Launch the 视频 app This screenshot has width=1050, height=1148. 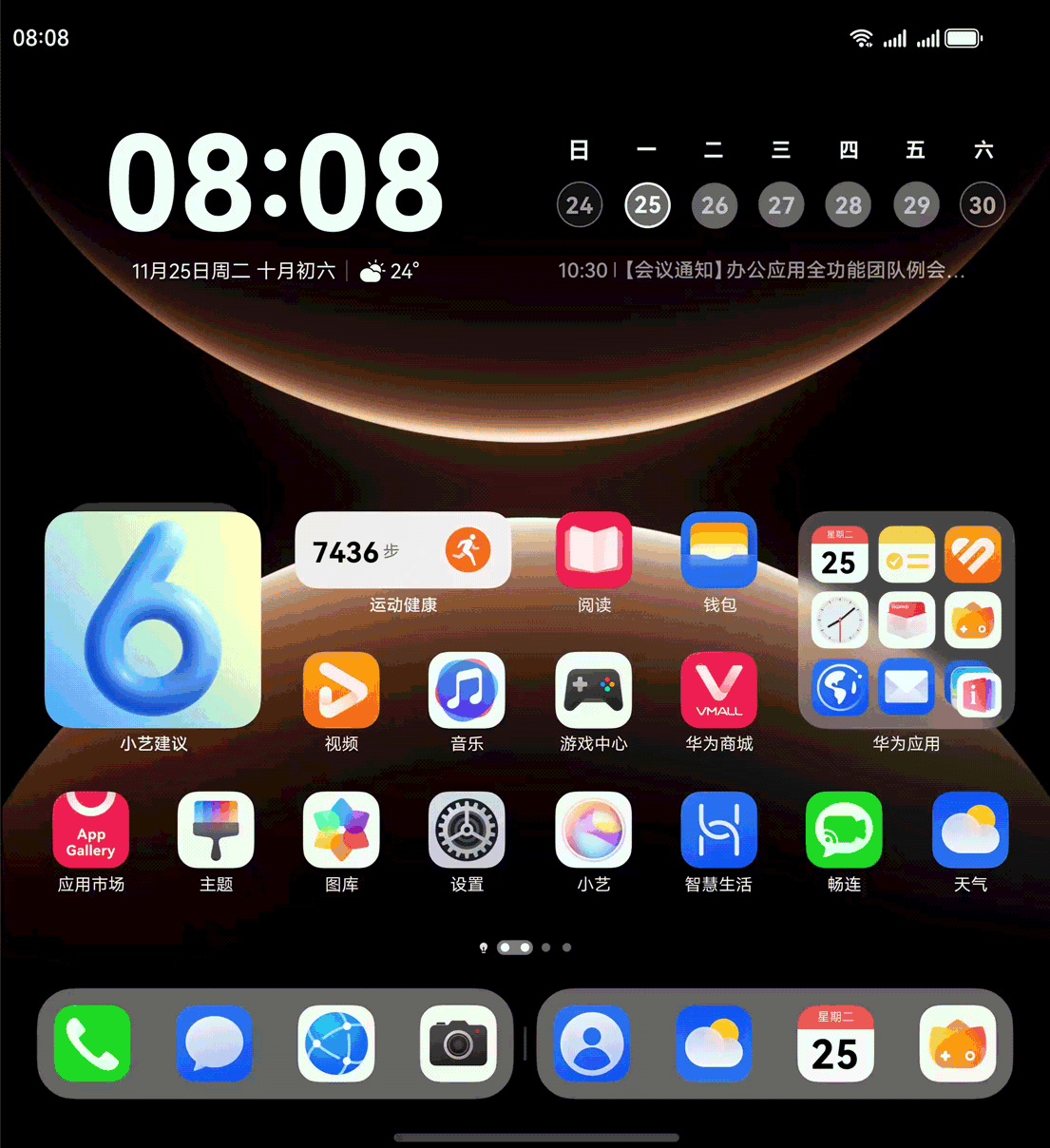341,690
